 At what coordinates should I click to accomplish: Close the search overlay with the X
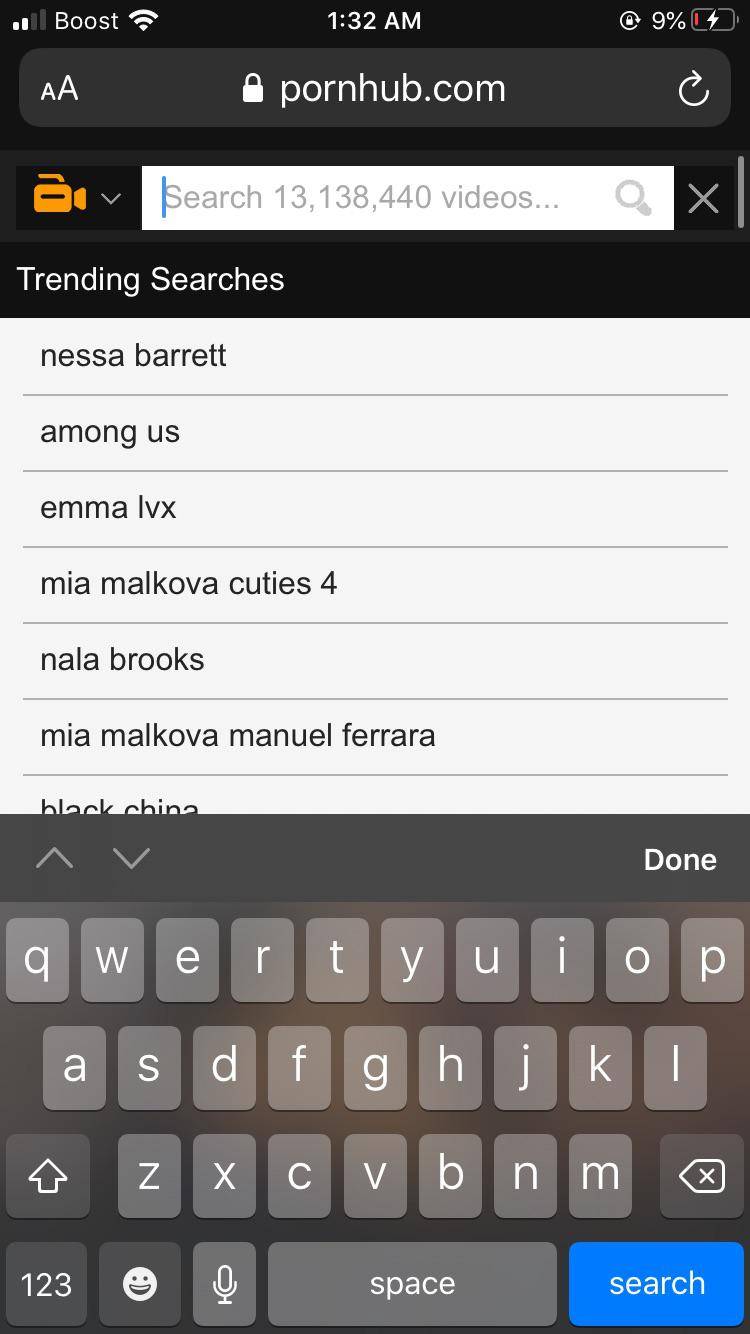click(703, 198)
